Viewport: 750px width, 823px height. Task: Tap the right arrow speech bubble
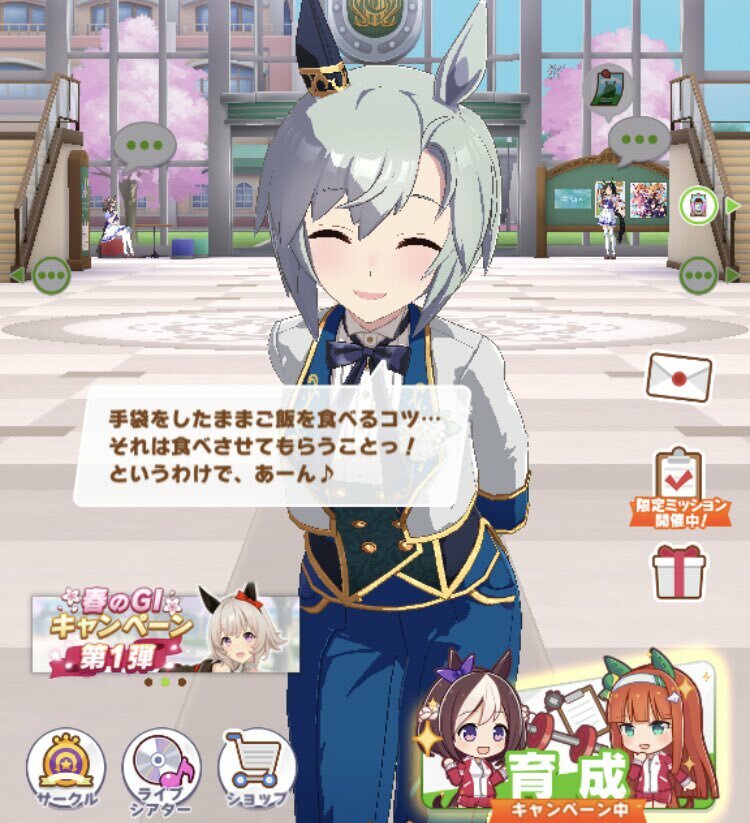[698, 274]
